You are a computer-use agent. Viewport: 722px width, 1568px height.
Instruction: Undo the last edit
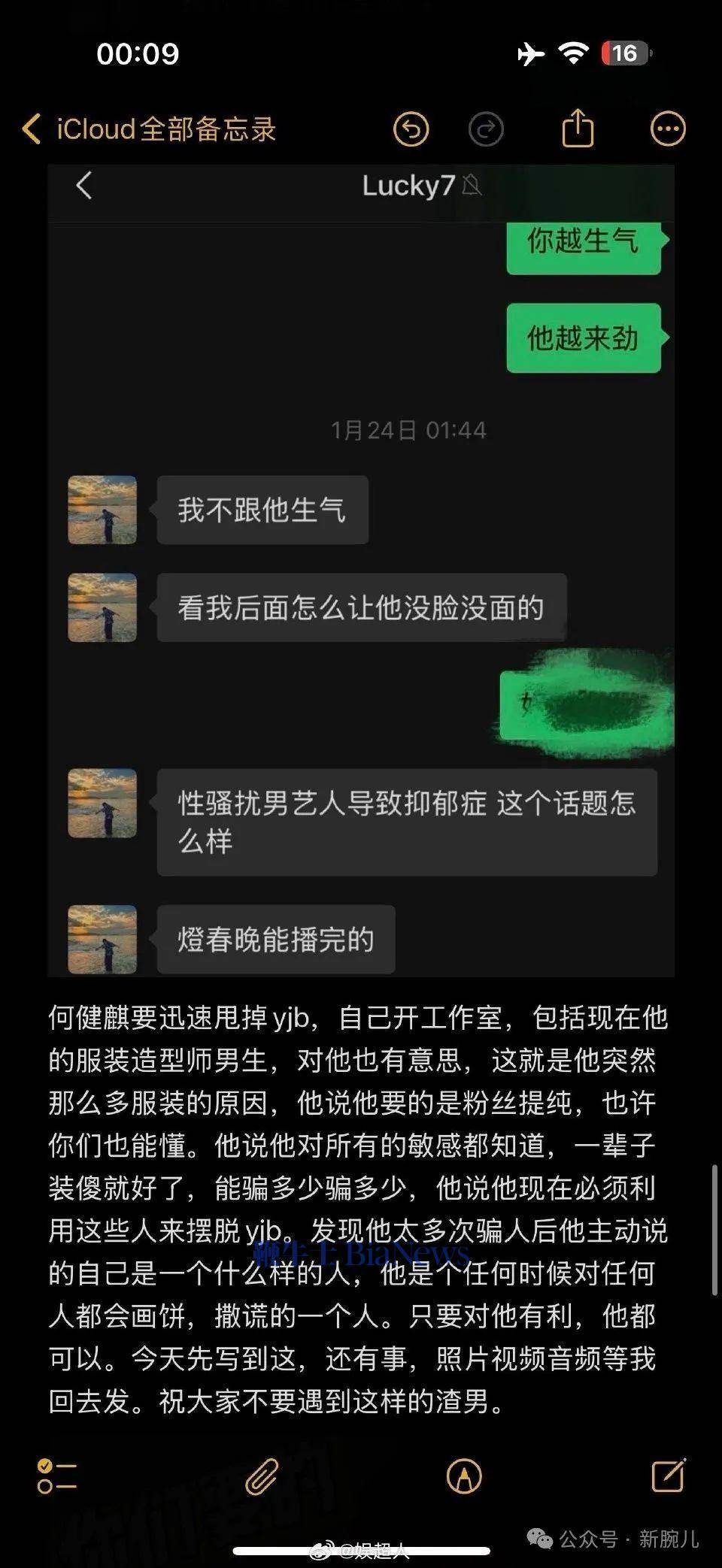tap(411, 129)
